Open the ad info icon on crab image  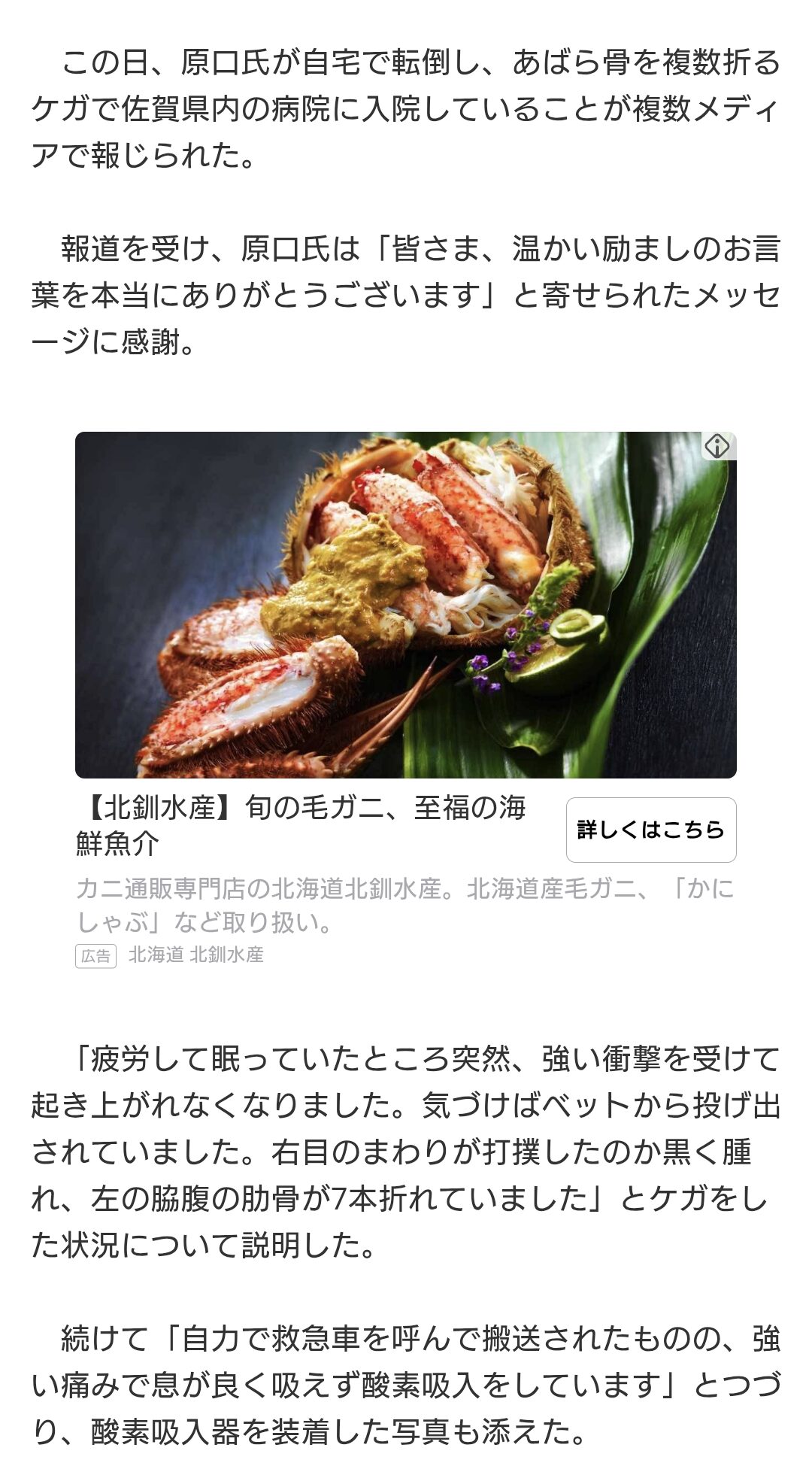pos(718,446)
